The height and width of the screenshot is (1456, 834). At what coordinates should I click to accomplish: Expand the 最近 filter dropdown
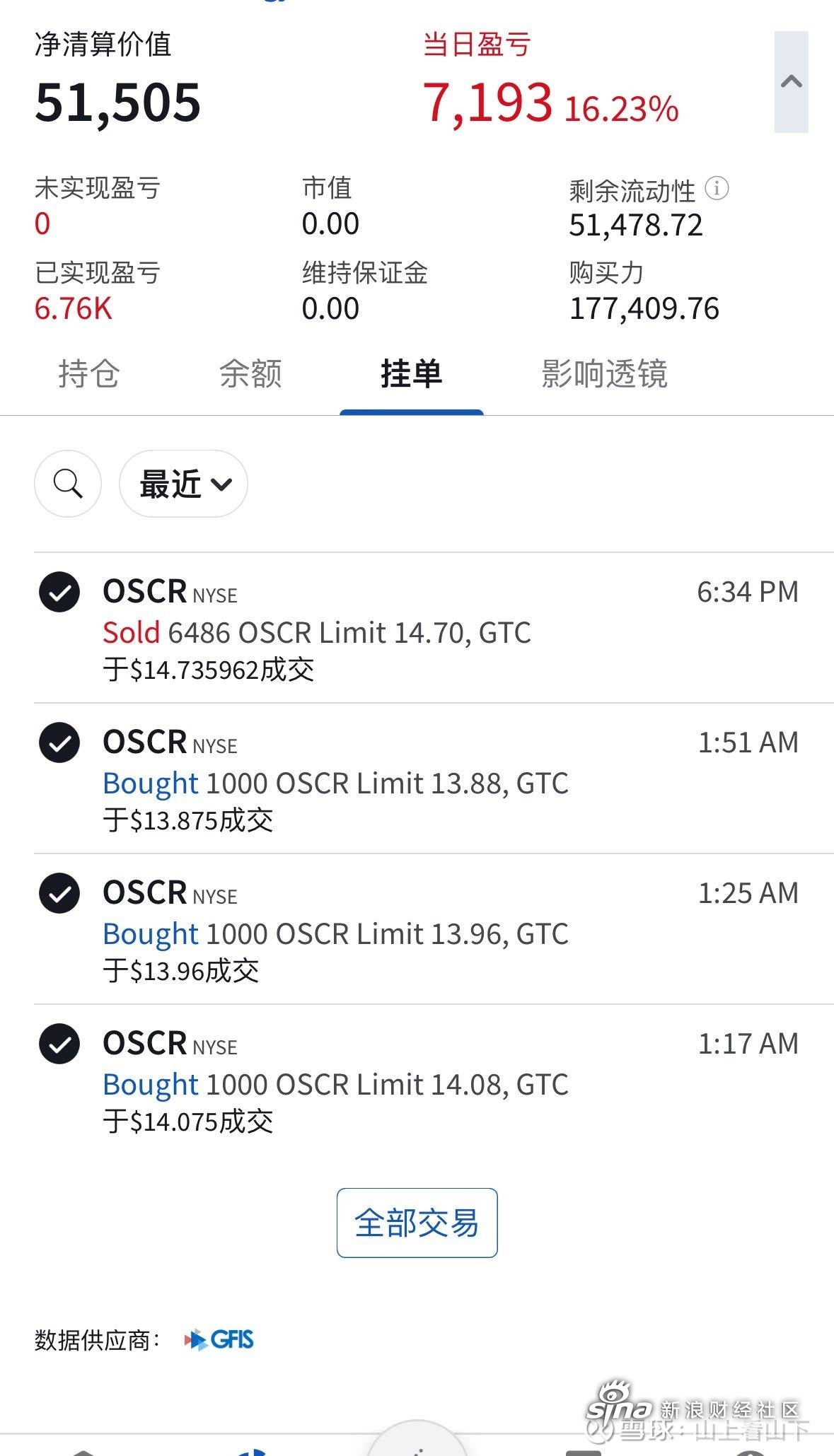tap(183, 484)
